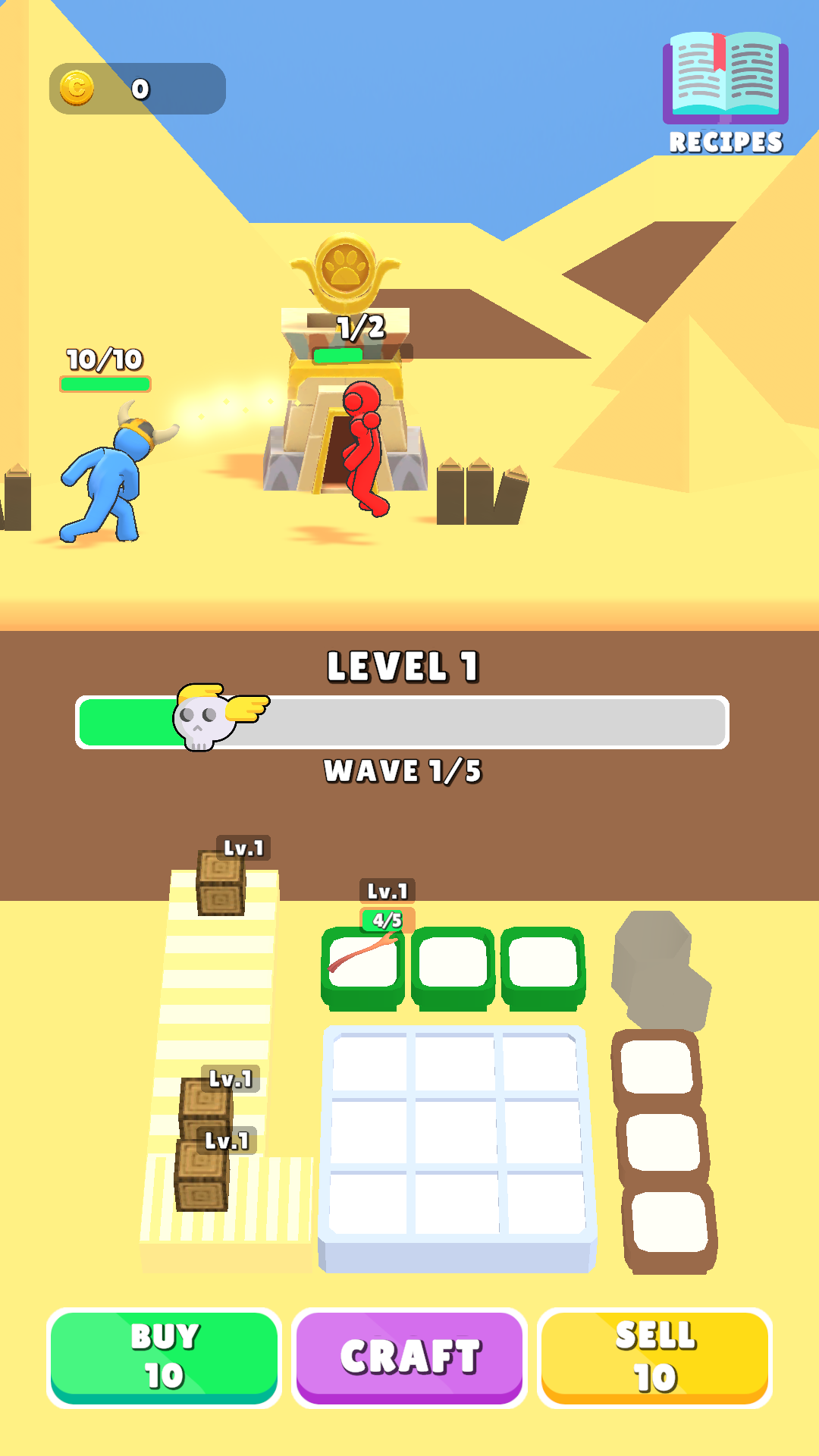Open the Recipes book
Image resolution: width=819 pixels, height=1456 pixels.
click(x=725, y=91)
